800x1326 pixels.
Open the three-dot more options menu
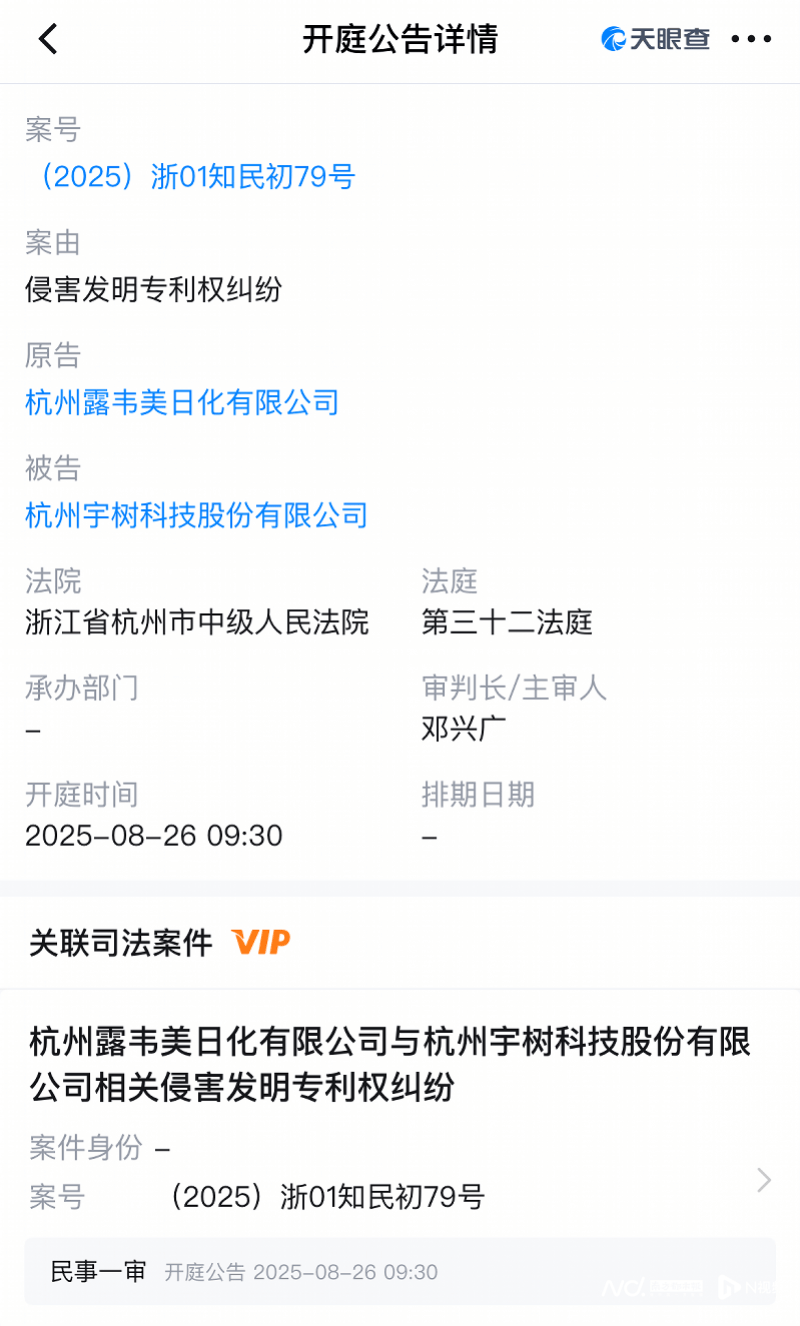click(751, 40)
